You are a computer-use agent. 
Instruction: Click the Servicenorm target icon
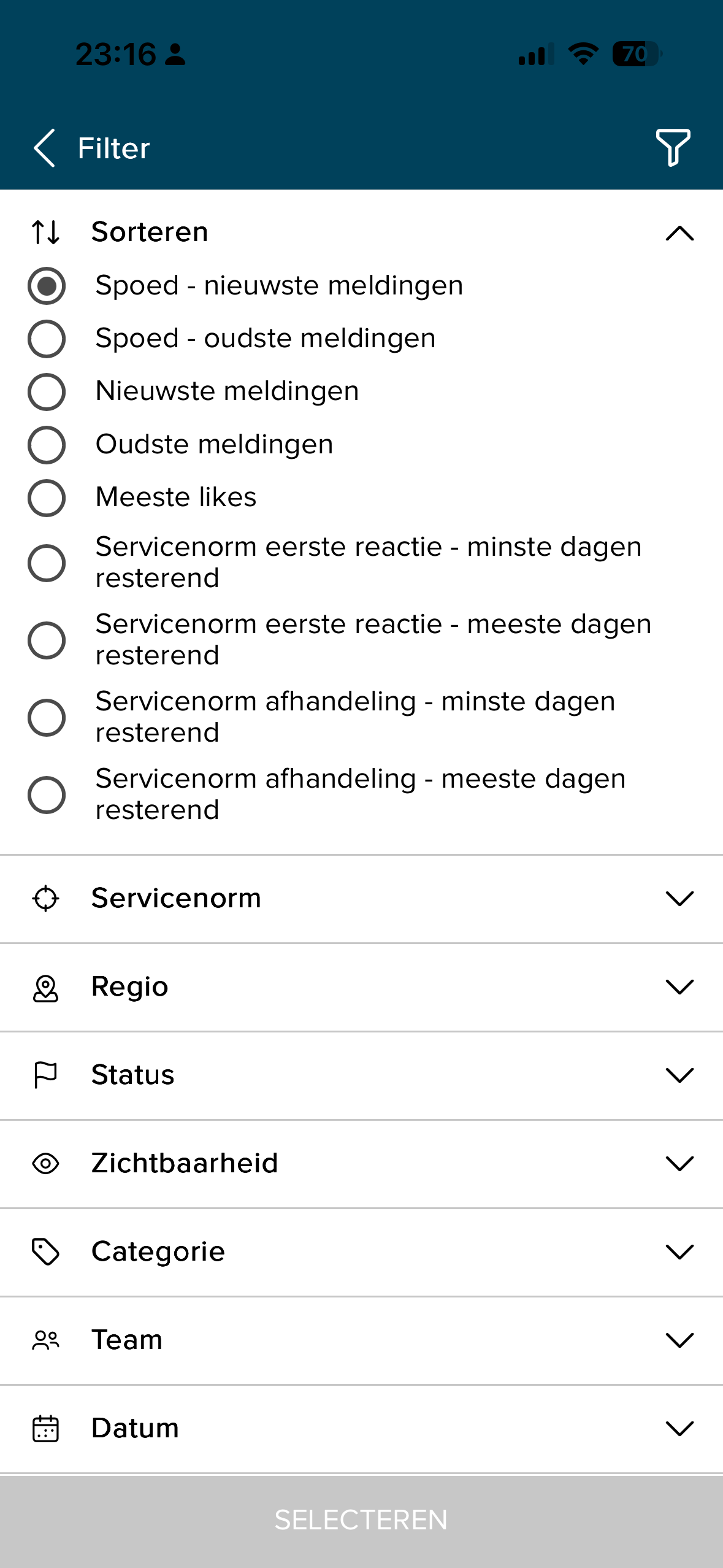pos(46,898)
